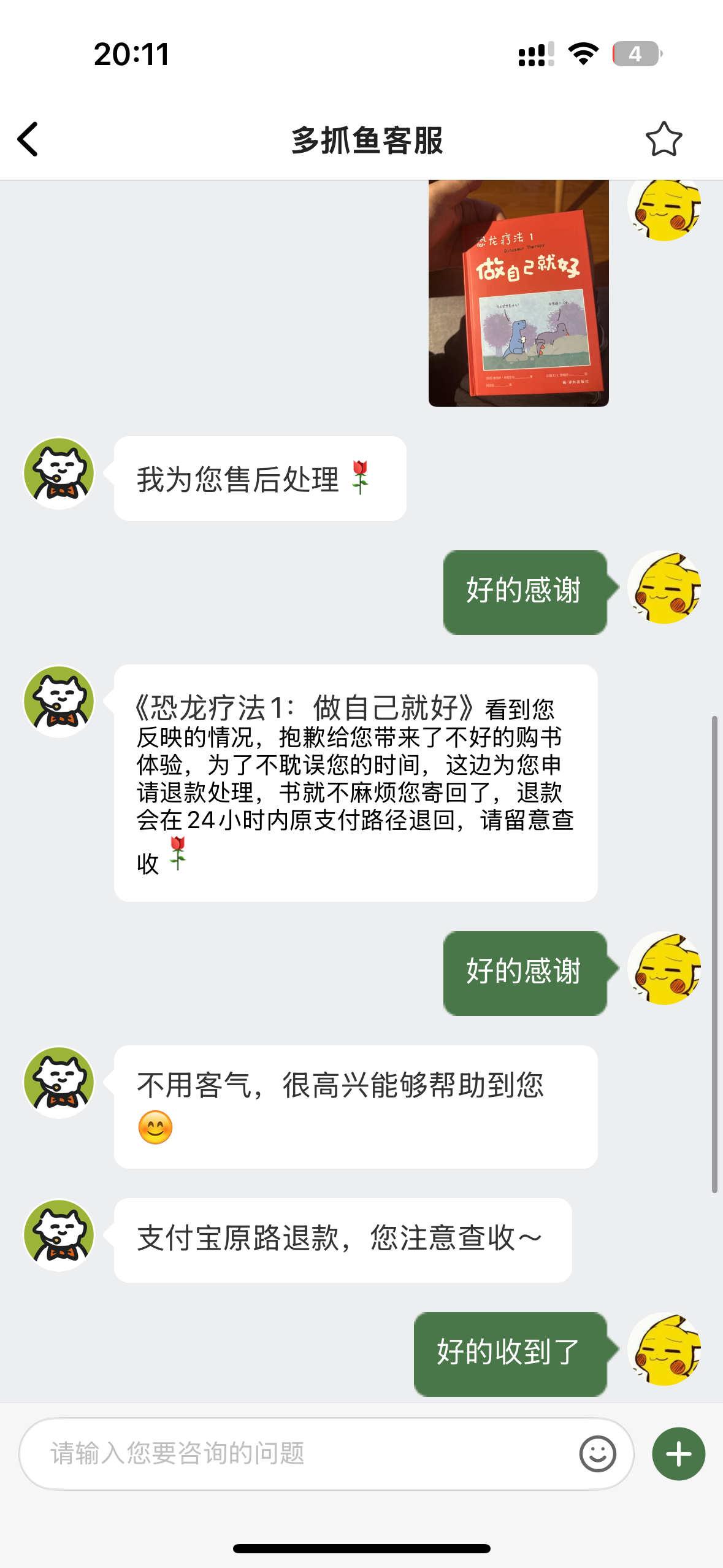
Task: Tap the star icon to favorite
Action: point(664,139)
